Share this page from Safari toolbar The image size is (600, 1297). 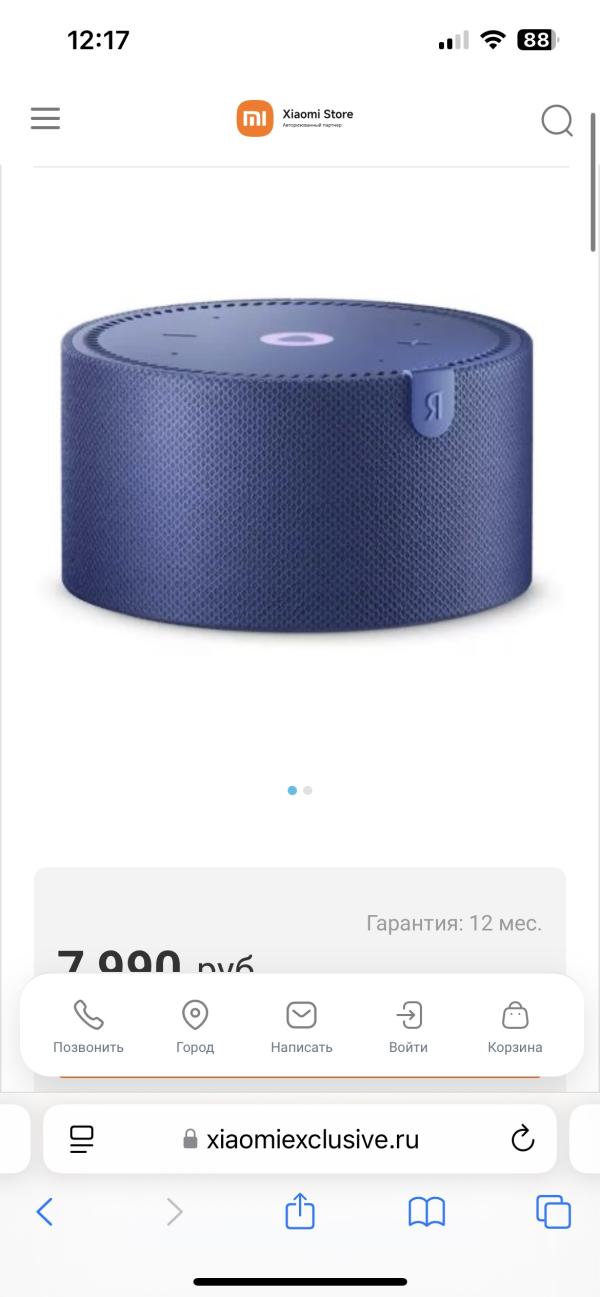coord(300,1211)
